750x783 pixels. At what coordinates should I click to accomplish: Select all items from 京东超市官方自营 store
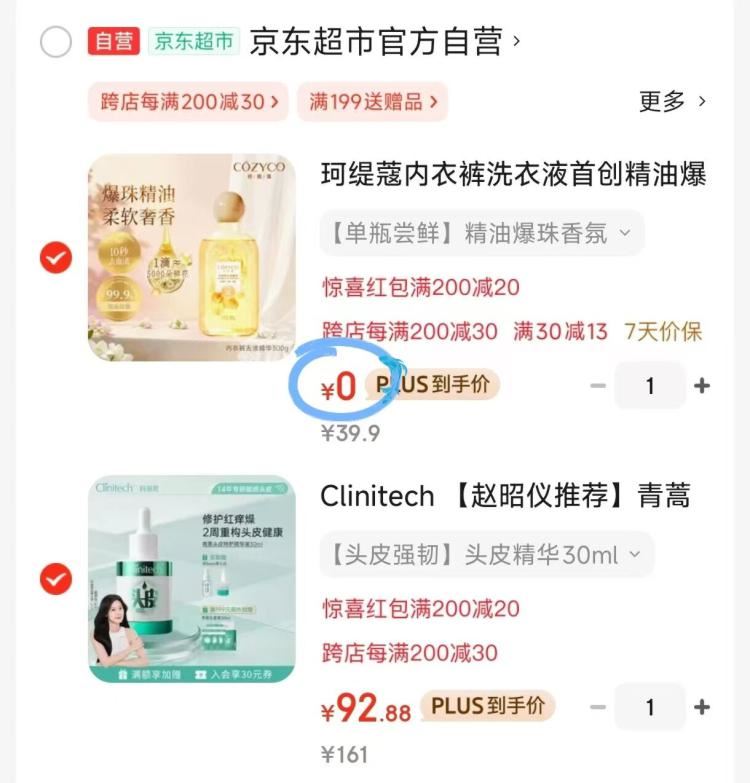(x=55, y=41)
